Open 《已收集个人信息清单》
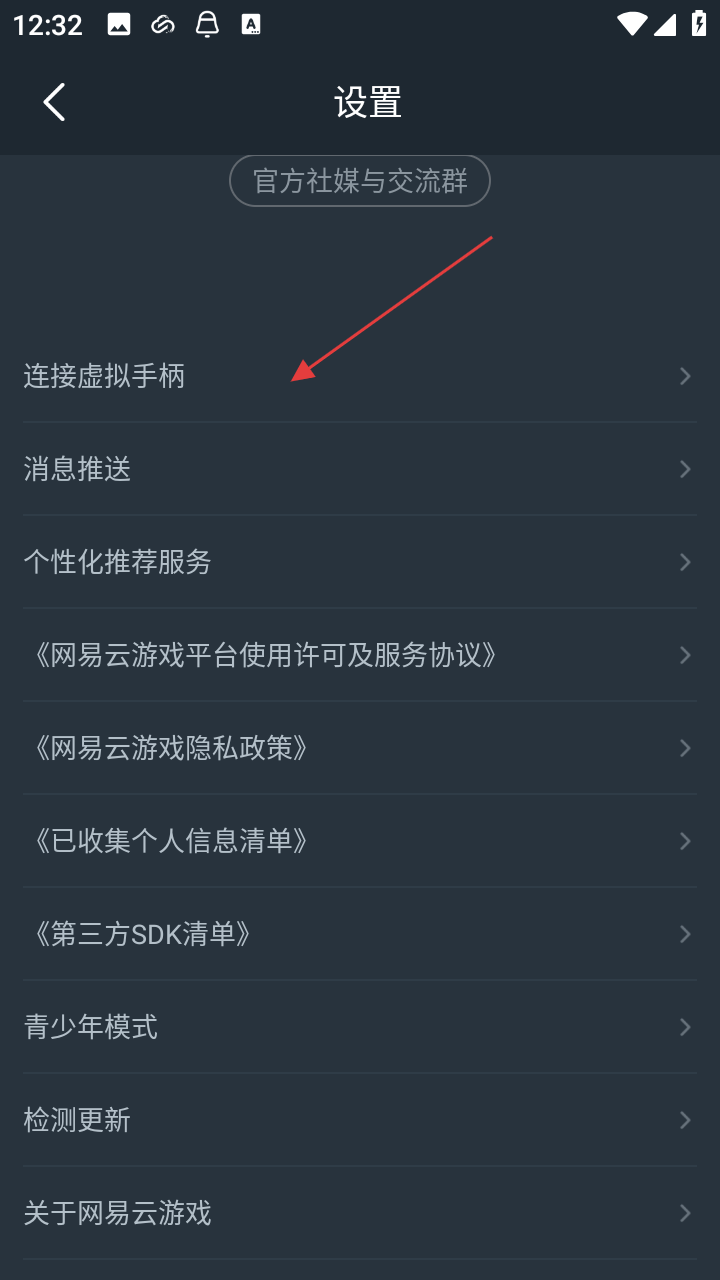The height and width of the screenshot is (1280, 720). [x=360, y=841]
